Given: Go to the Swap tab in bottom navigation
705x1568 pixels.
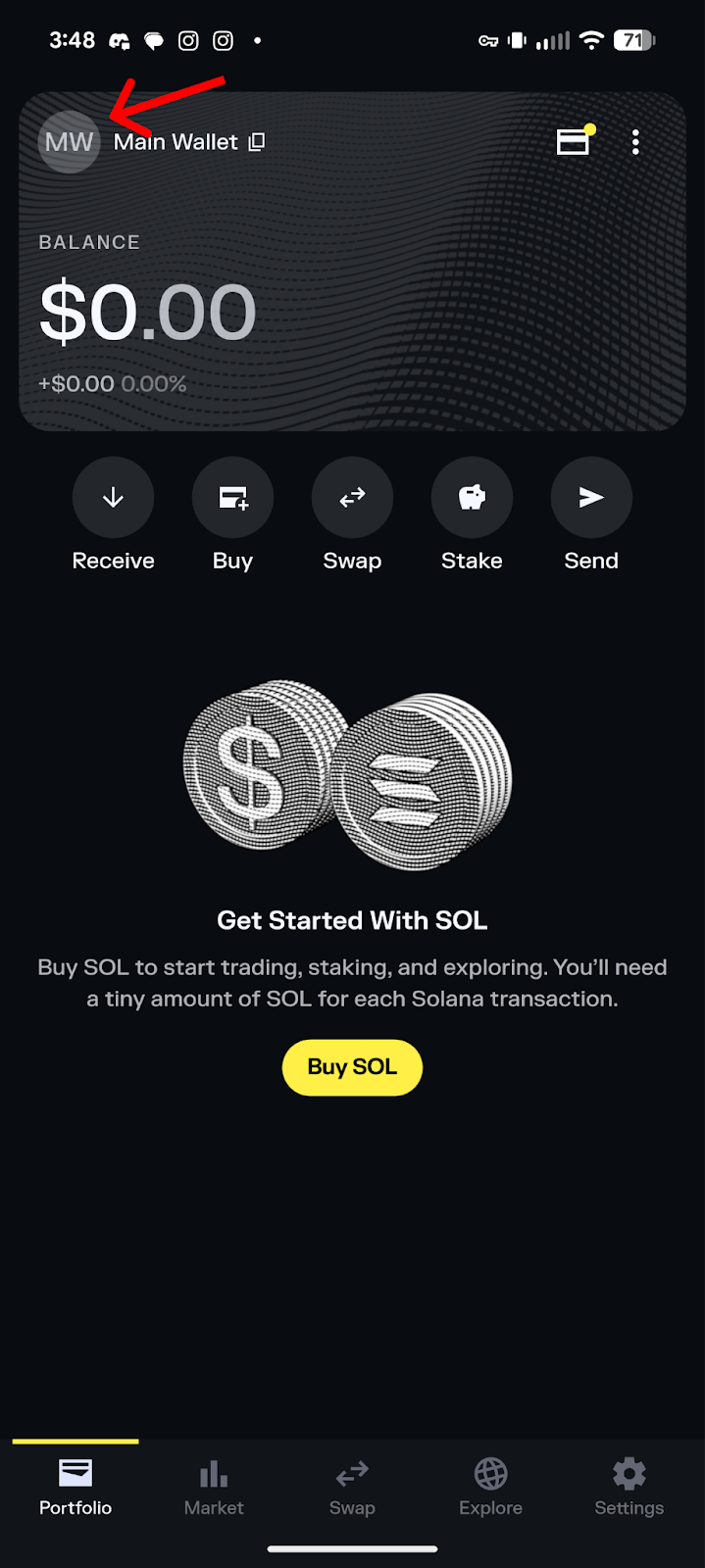Looking at the screenshot, I should (x=352, y=1487).
